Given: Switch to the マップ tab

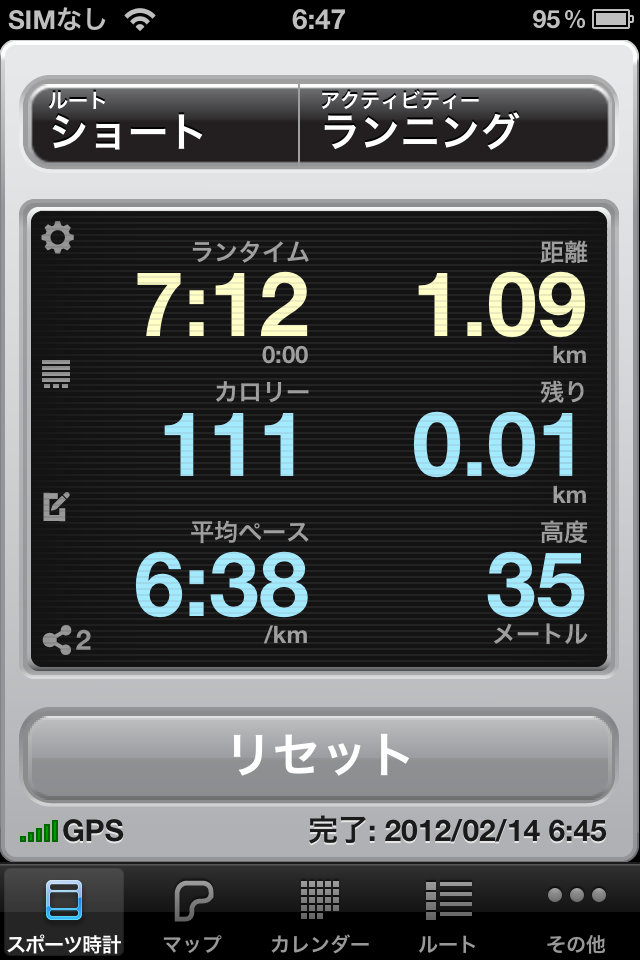Looking at the screenshot, I should pos(192,914).
